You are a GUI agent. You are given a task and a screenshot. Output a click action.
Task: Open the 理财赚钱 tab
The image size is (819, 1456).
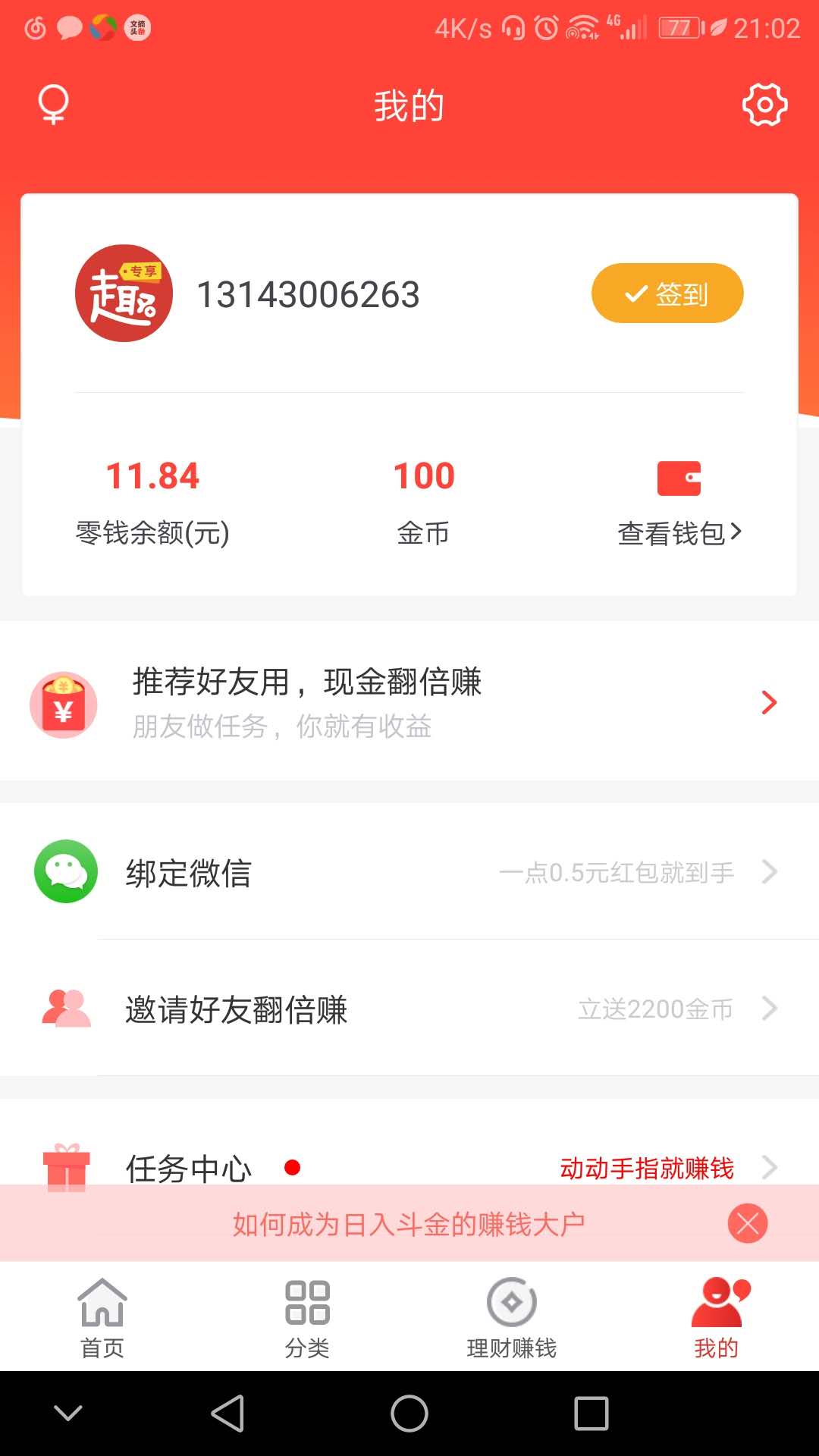point(512,1316)
